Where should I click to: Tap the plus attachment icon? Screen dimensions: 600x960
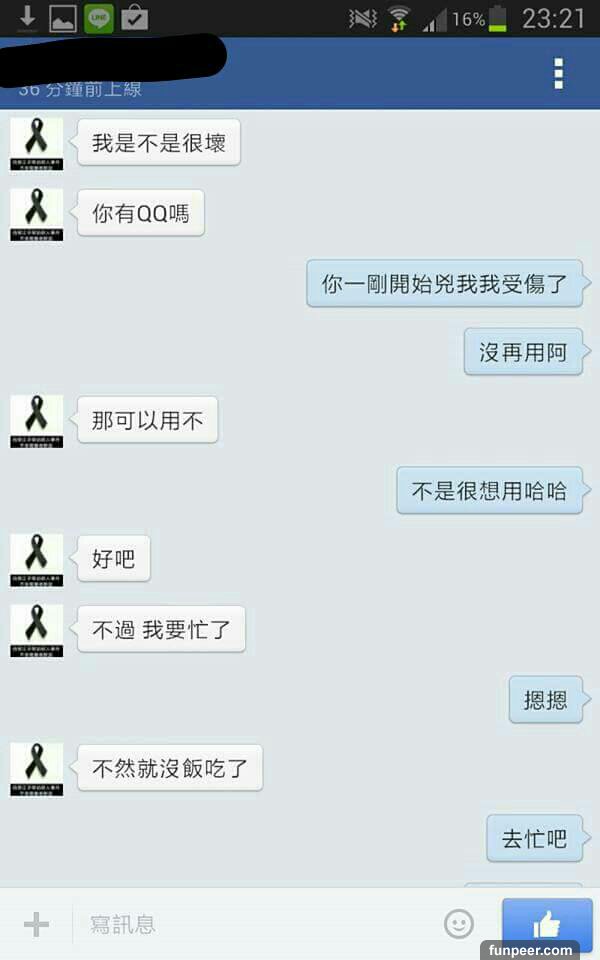pyautogui.click(x=36, y=924)
